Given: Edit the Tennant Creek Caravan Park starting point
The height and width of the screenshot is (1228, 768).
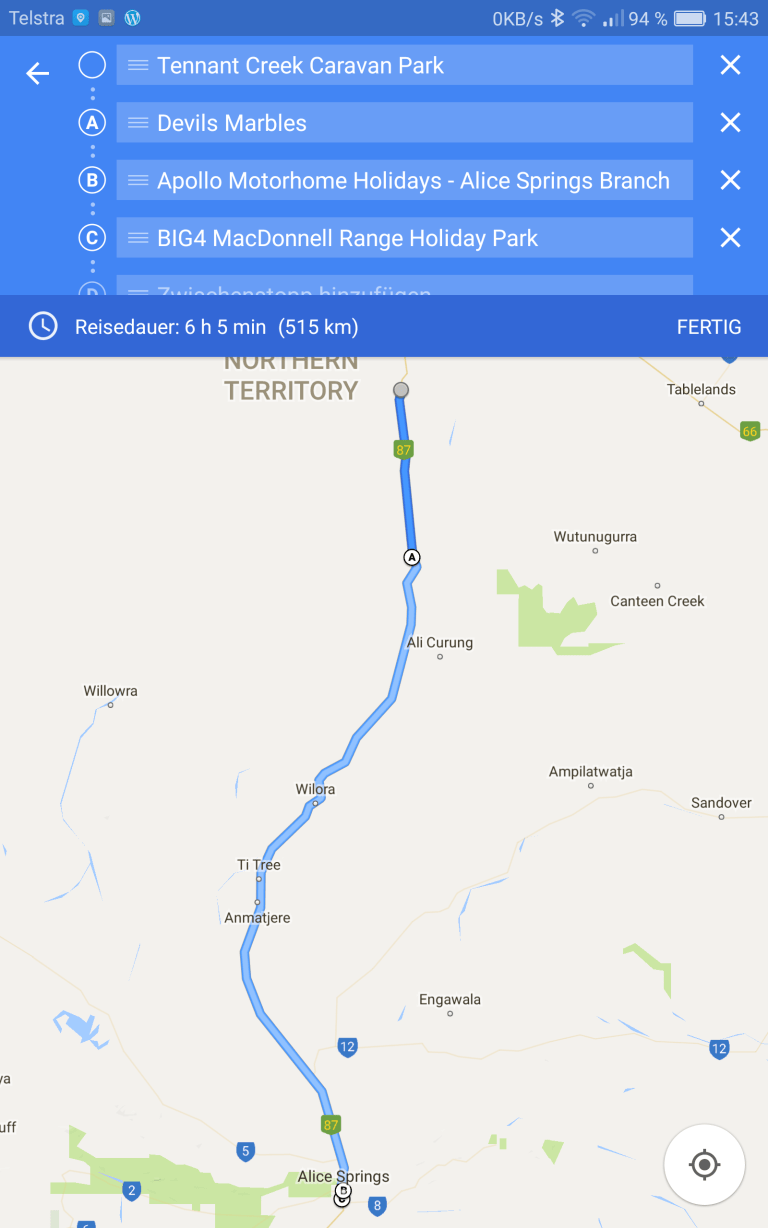Looking at the screenshot, I should pyautogui.click(x=404, y=66).
